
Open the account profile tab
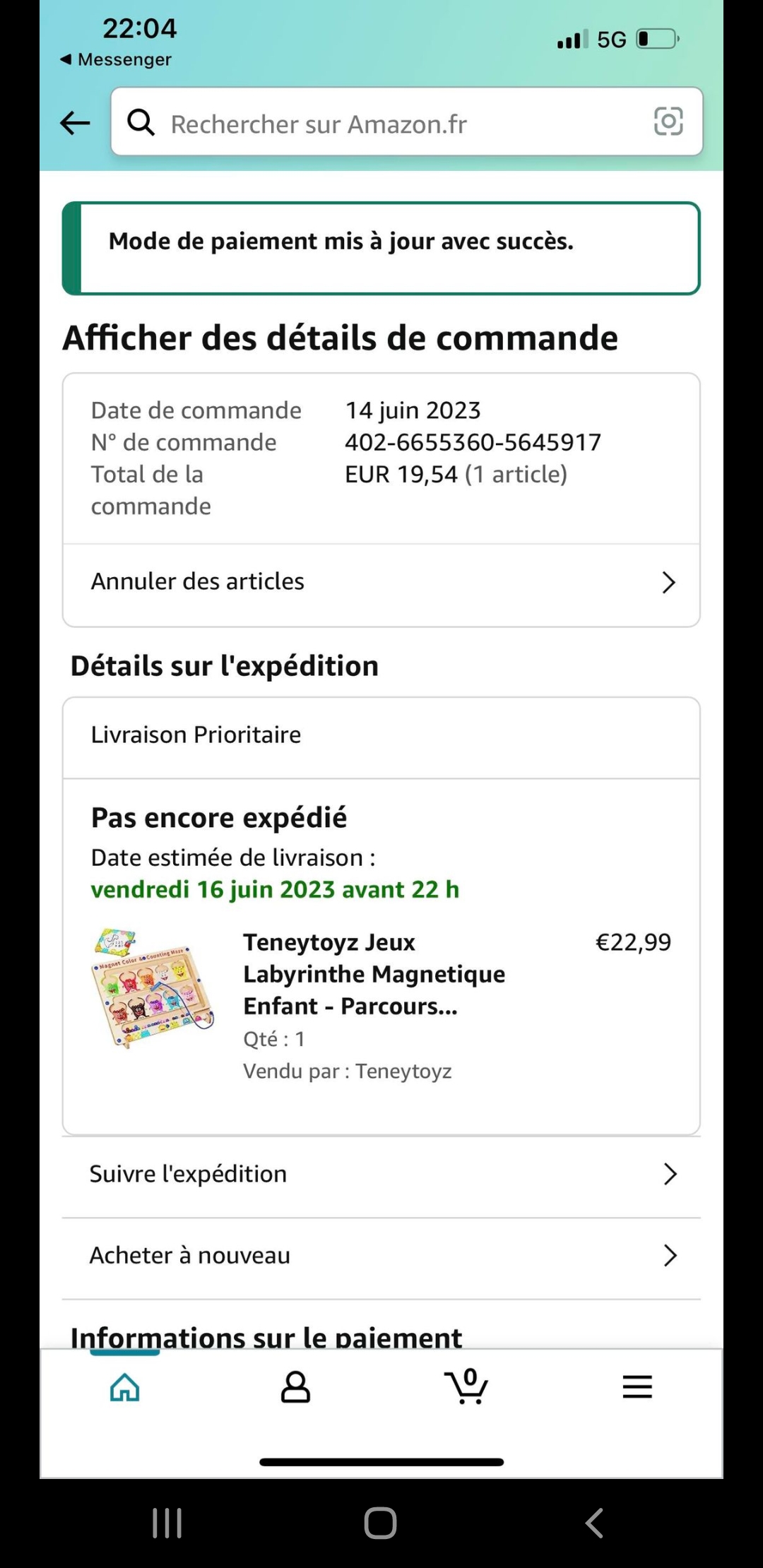[x=295, y=1387]
